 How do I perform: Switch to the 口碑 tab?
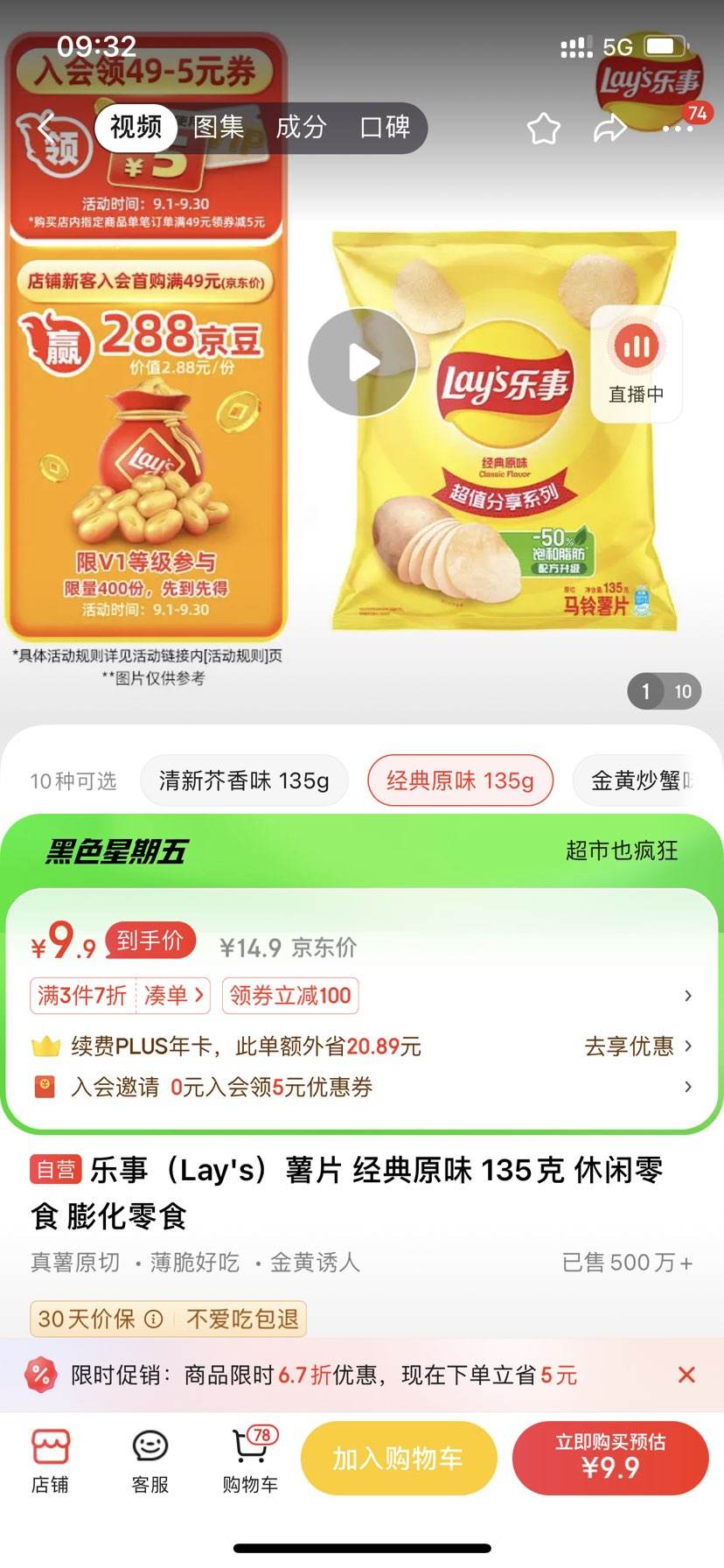(386, 128)
